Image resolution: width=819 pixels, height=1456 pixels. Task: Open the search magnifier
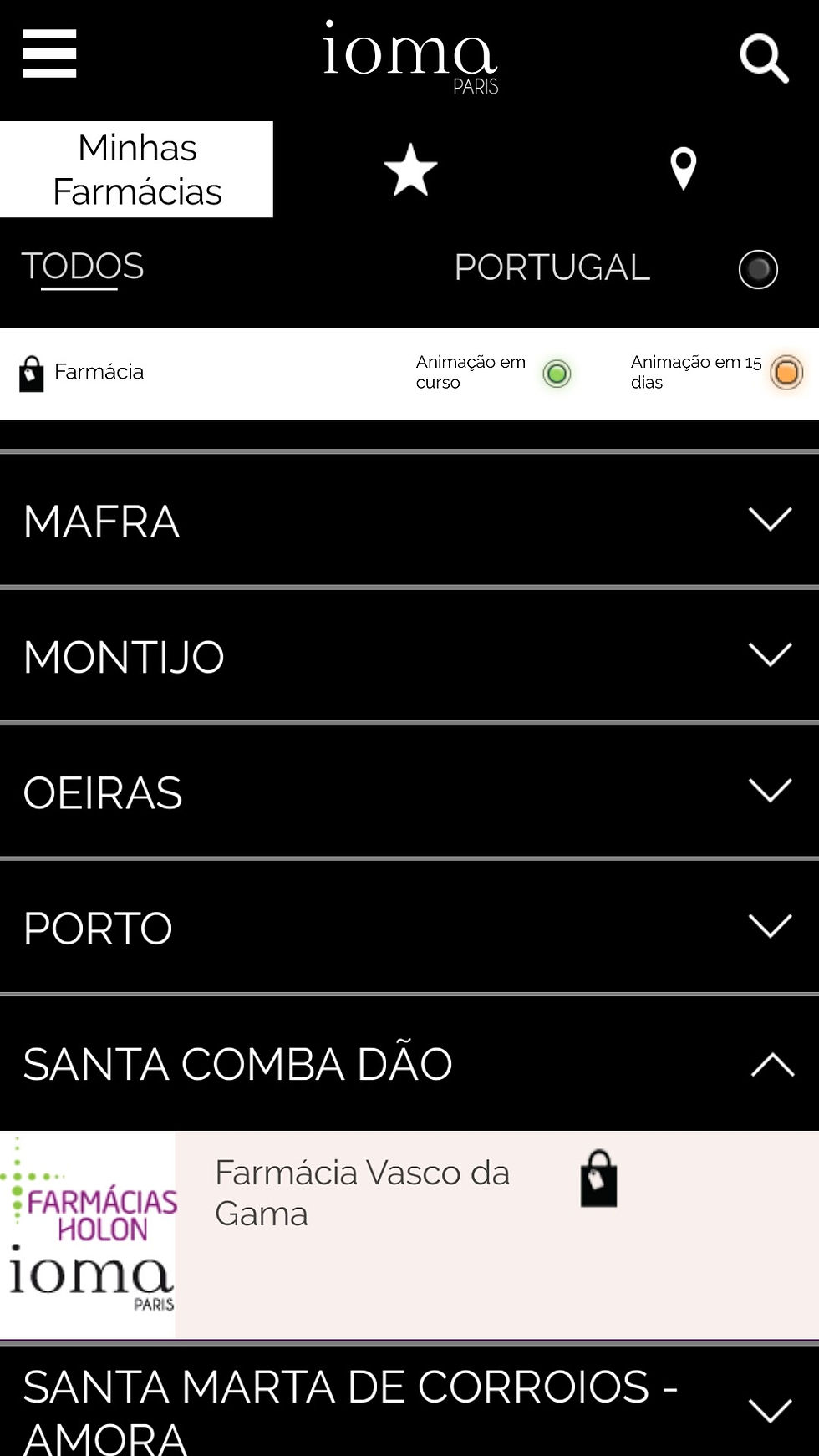pos(764,58)
